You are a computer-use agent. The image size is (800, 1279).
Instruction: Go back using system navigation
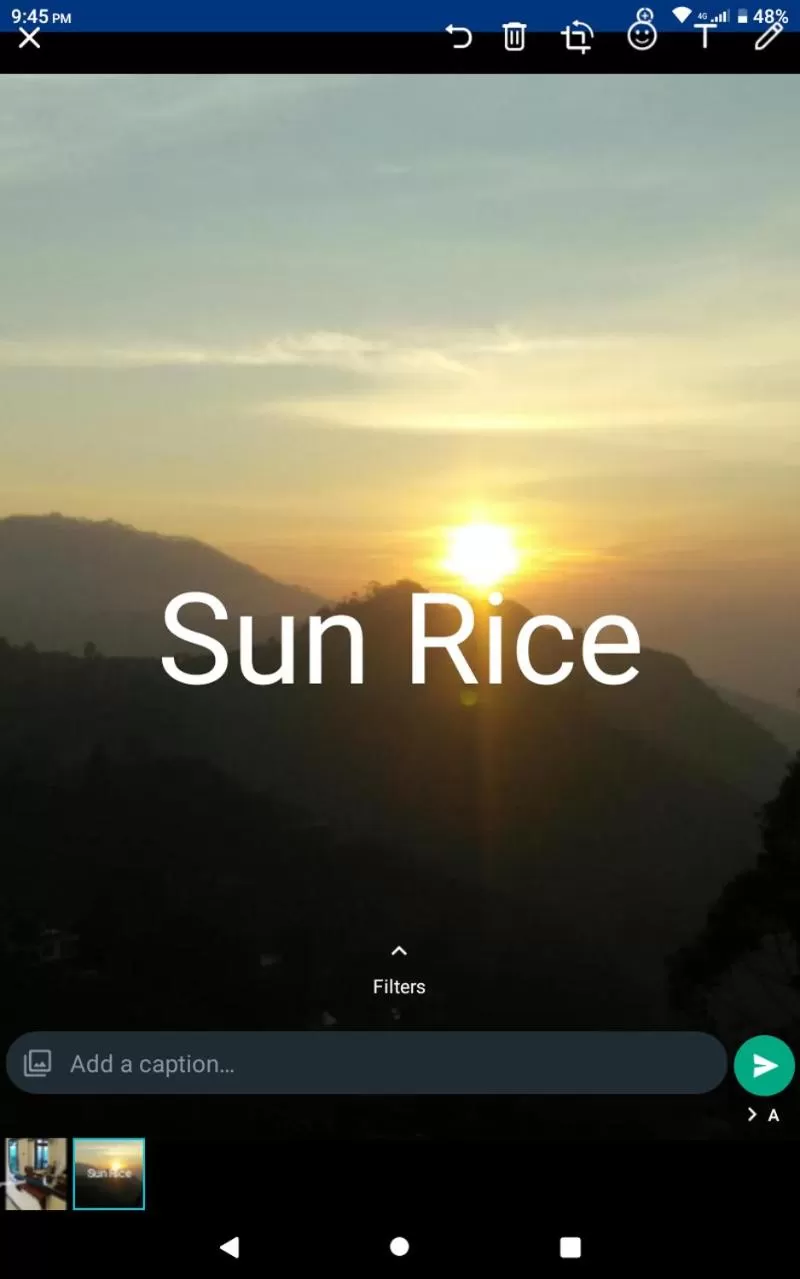pyautogui.click(x=229, y=1246)
